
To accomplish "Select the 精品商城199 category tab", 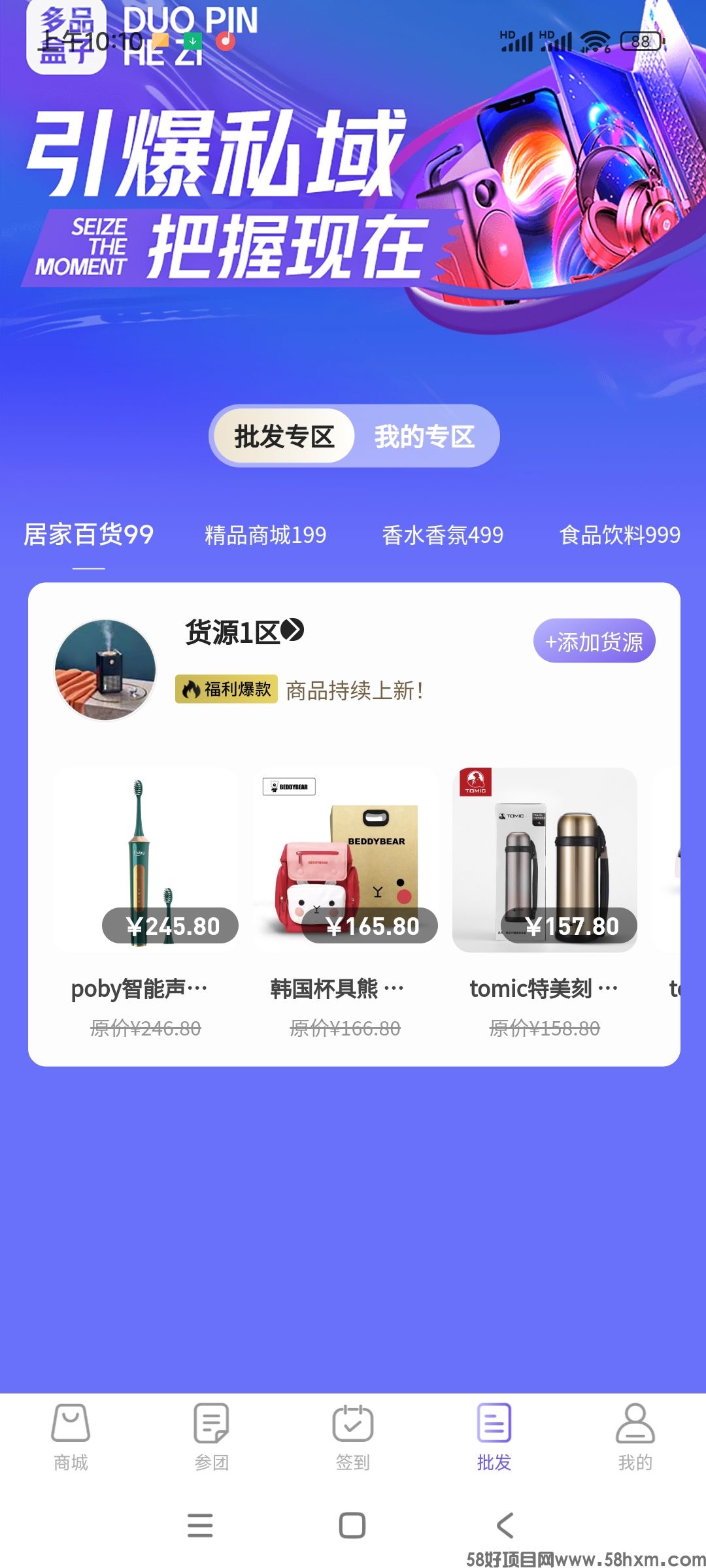I will pyautogui.click(x=265, y=535).
